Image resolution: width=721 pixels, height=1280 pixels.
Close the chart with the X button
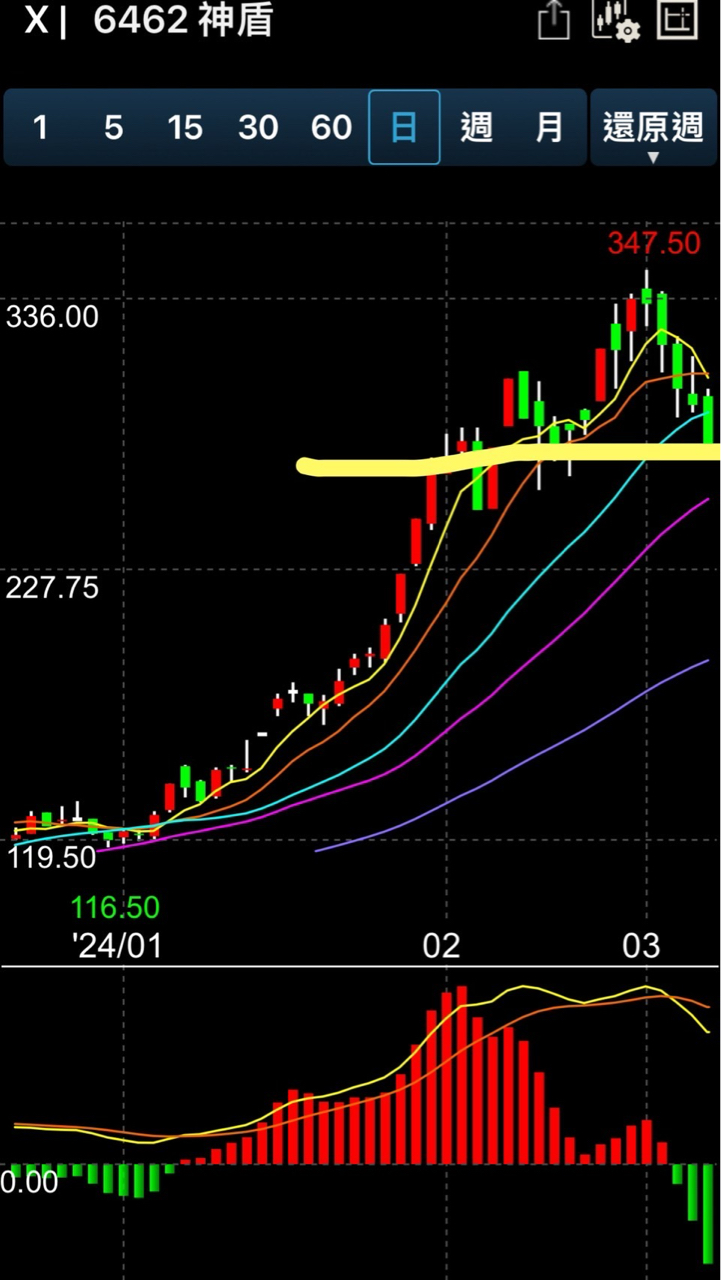36,20
